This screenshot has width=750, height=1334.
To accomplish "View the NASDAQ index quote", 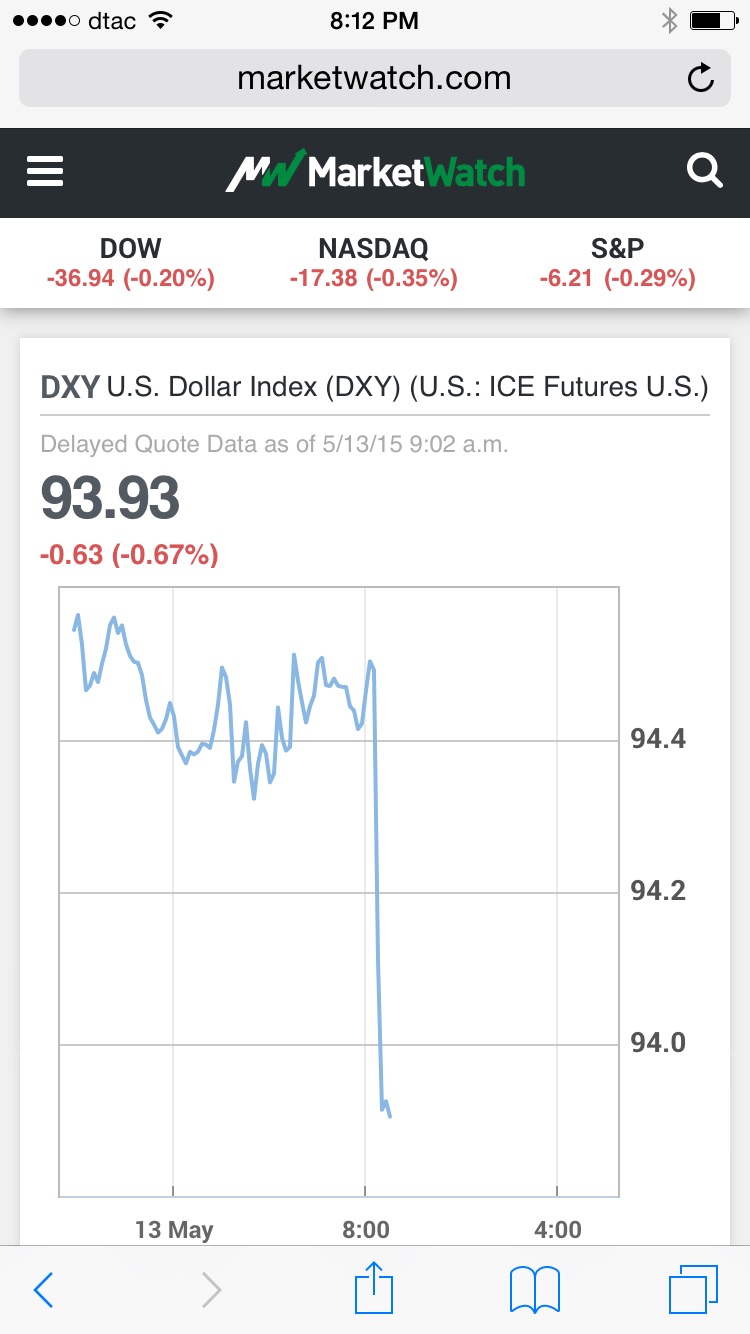I will (x=373, y=263).
